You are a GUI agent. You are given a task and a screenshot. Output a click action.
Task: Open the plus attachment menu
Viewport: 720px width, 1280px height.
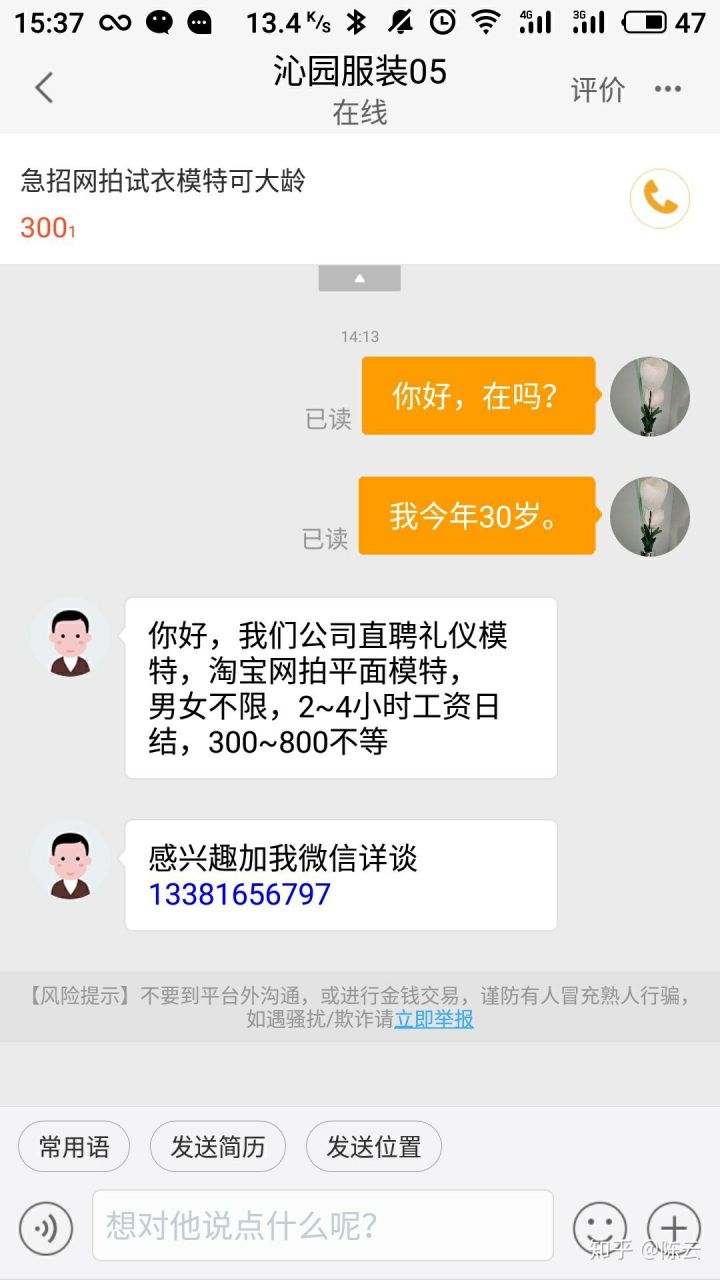point(673,1226)
